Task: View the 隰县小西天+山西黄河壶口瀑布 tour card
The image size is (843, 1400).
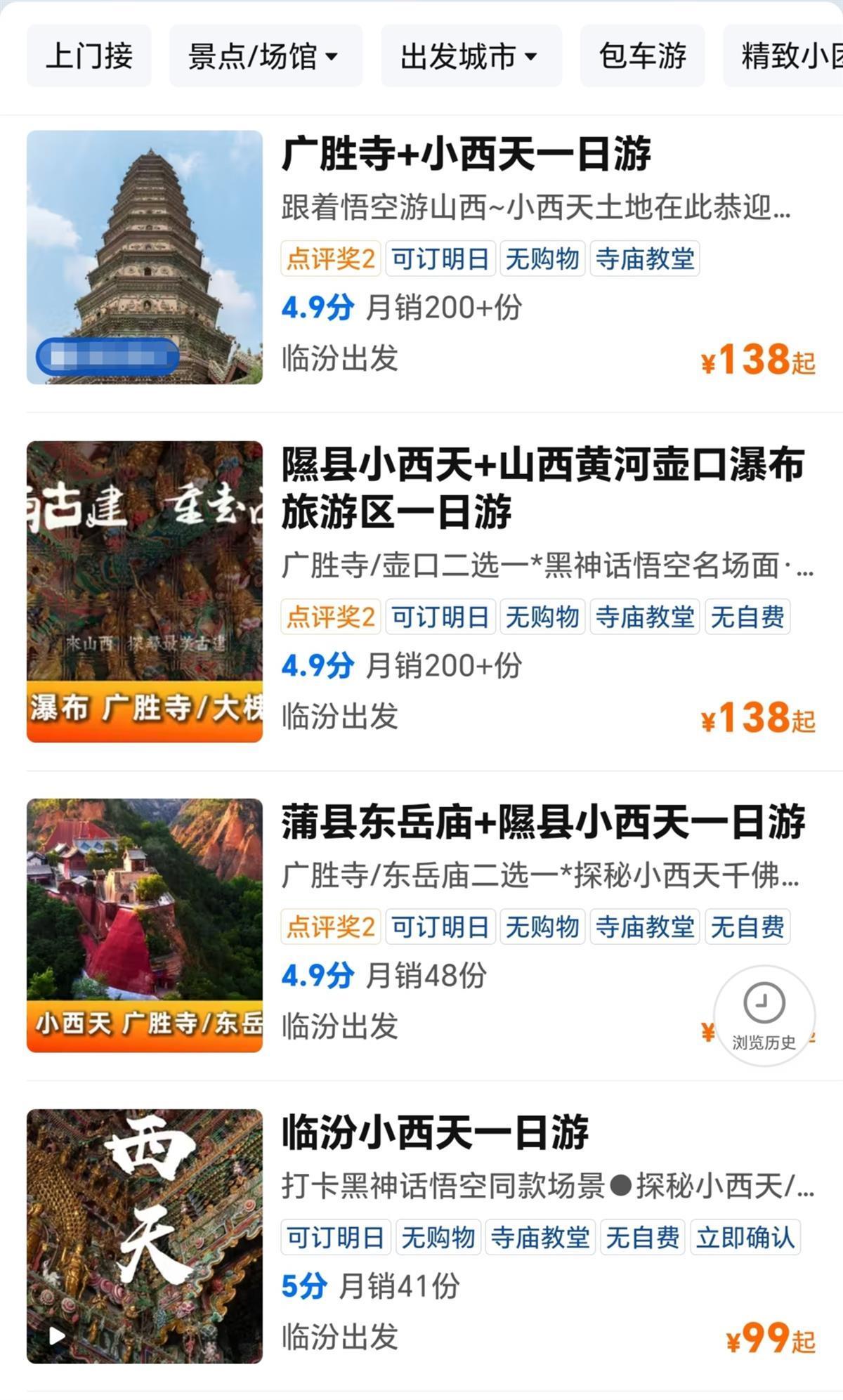Action: pos(542,488)
